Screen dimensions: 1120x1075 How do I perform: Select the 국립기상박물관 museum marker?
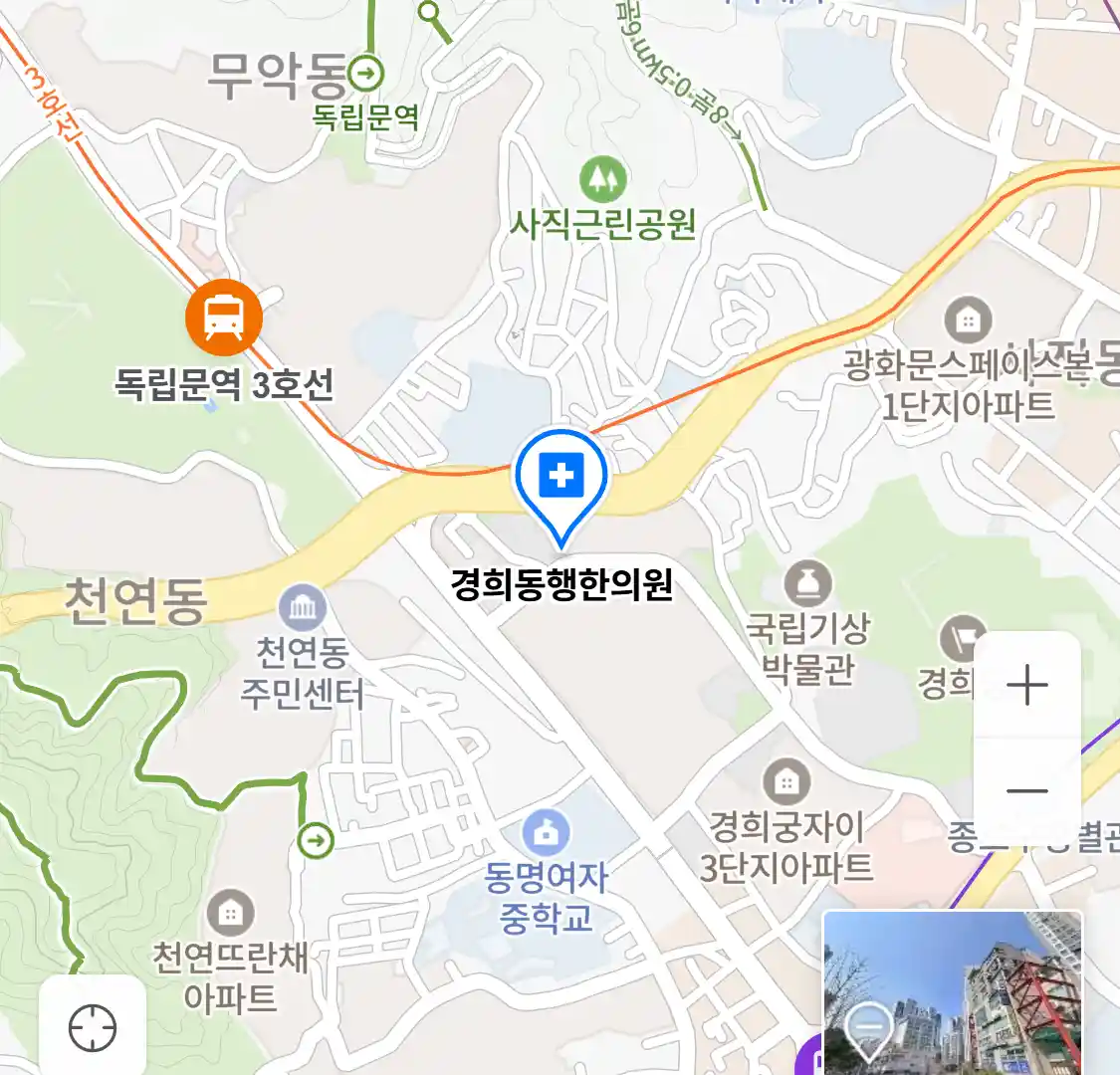click(x=807, y=584)
